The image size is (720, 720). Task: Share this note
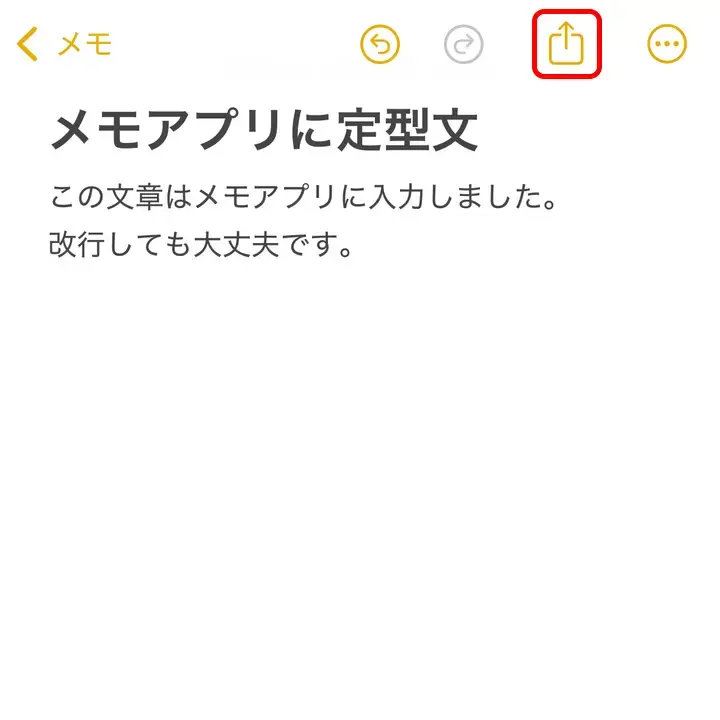566,44
